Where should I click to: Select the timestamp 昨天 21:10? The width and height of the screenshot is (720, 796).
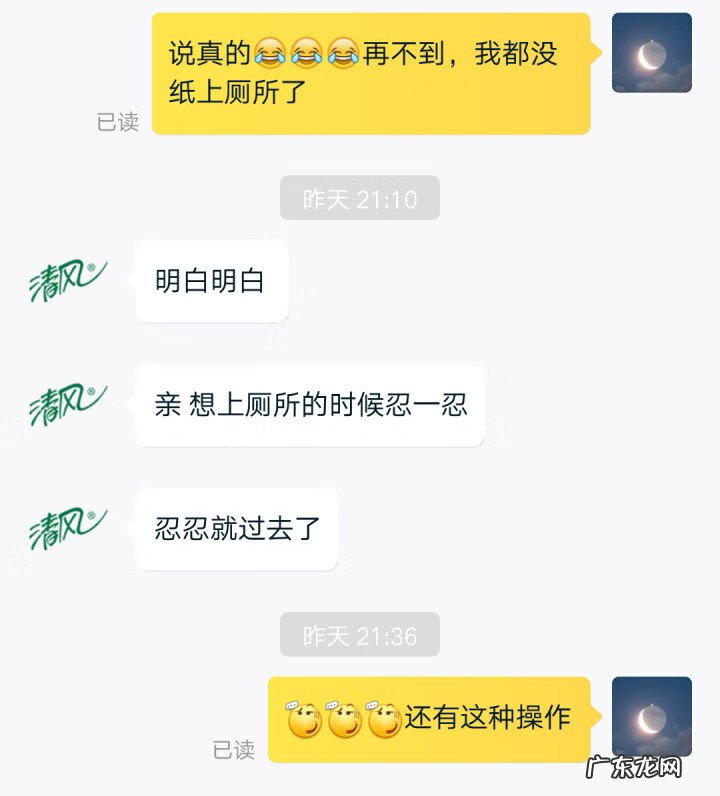[x=359, y=197]
